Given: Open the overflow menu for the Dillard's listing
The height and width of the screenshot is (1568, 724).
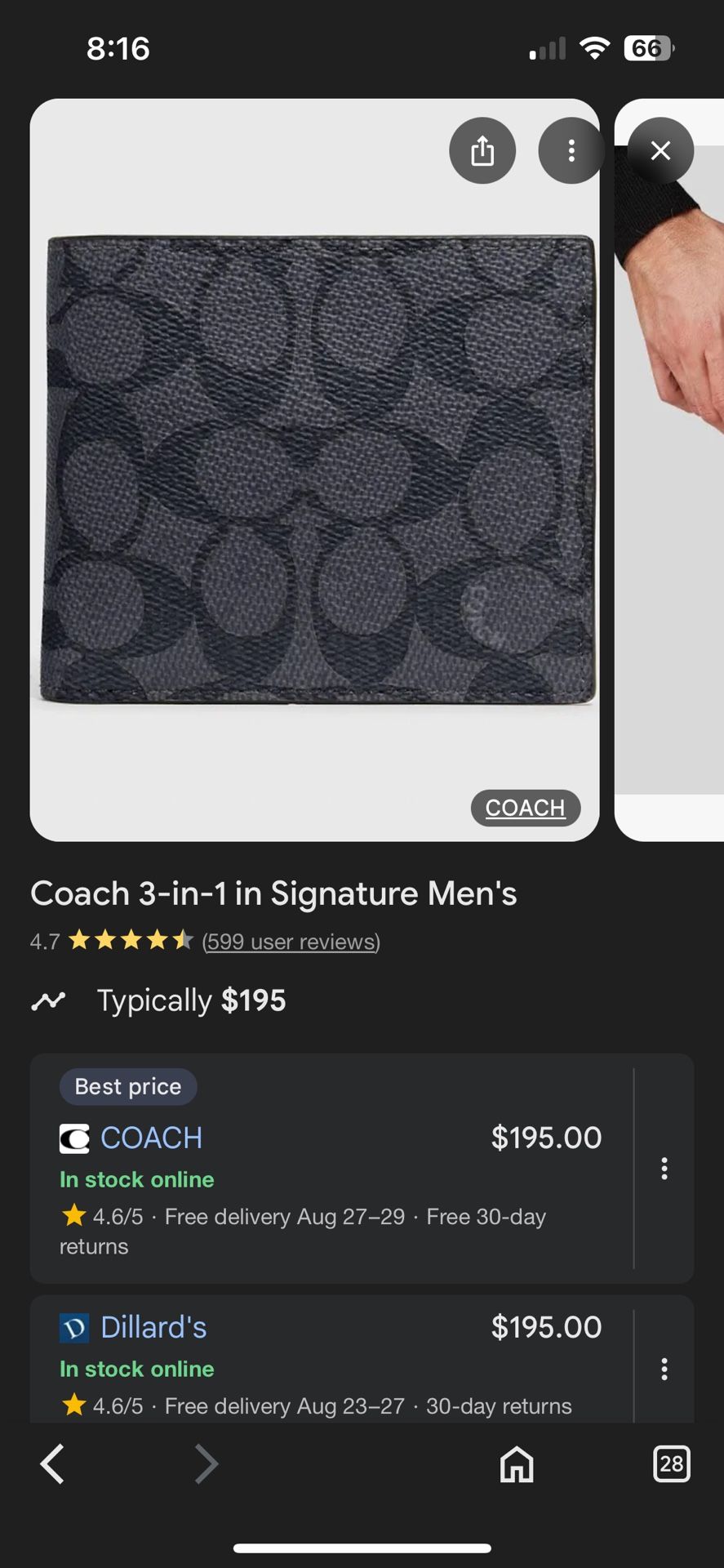Looking at the screenshot, I should coord(664,1369).
